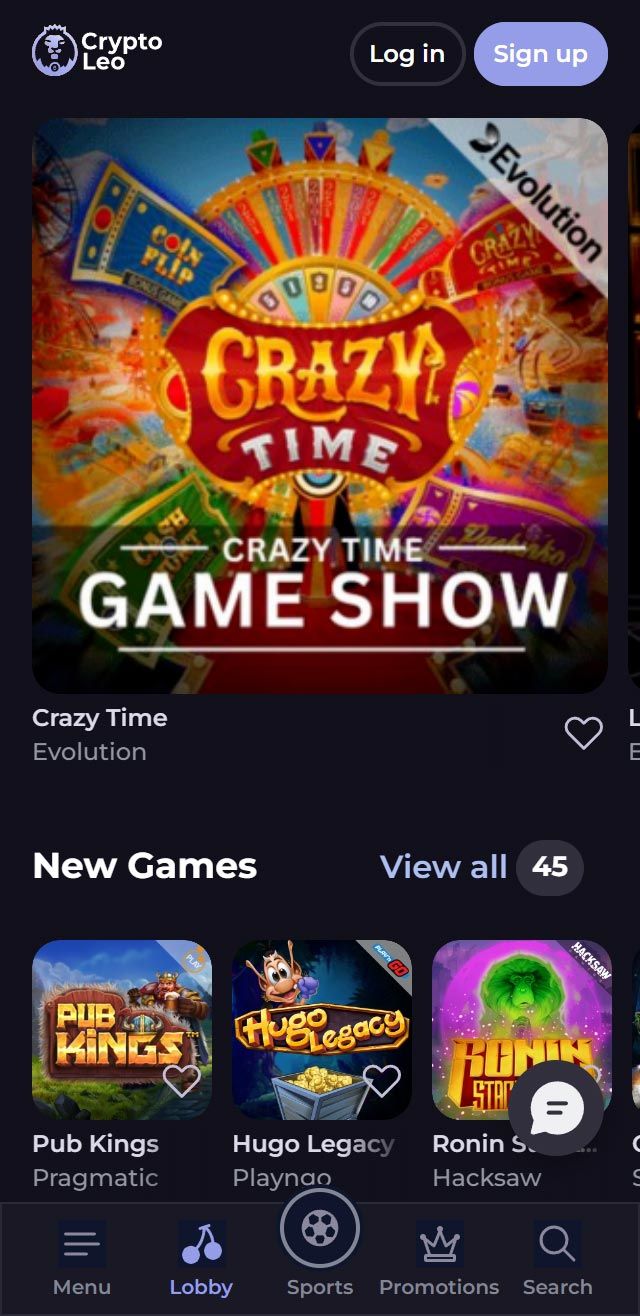The image size is (640, 1316).
Task: Open the Pub Kings game
Action: coord(110,1020)
